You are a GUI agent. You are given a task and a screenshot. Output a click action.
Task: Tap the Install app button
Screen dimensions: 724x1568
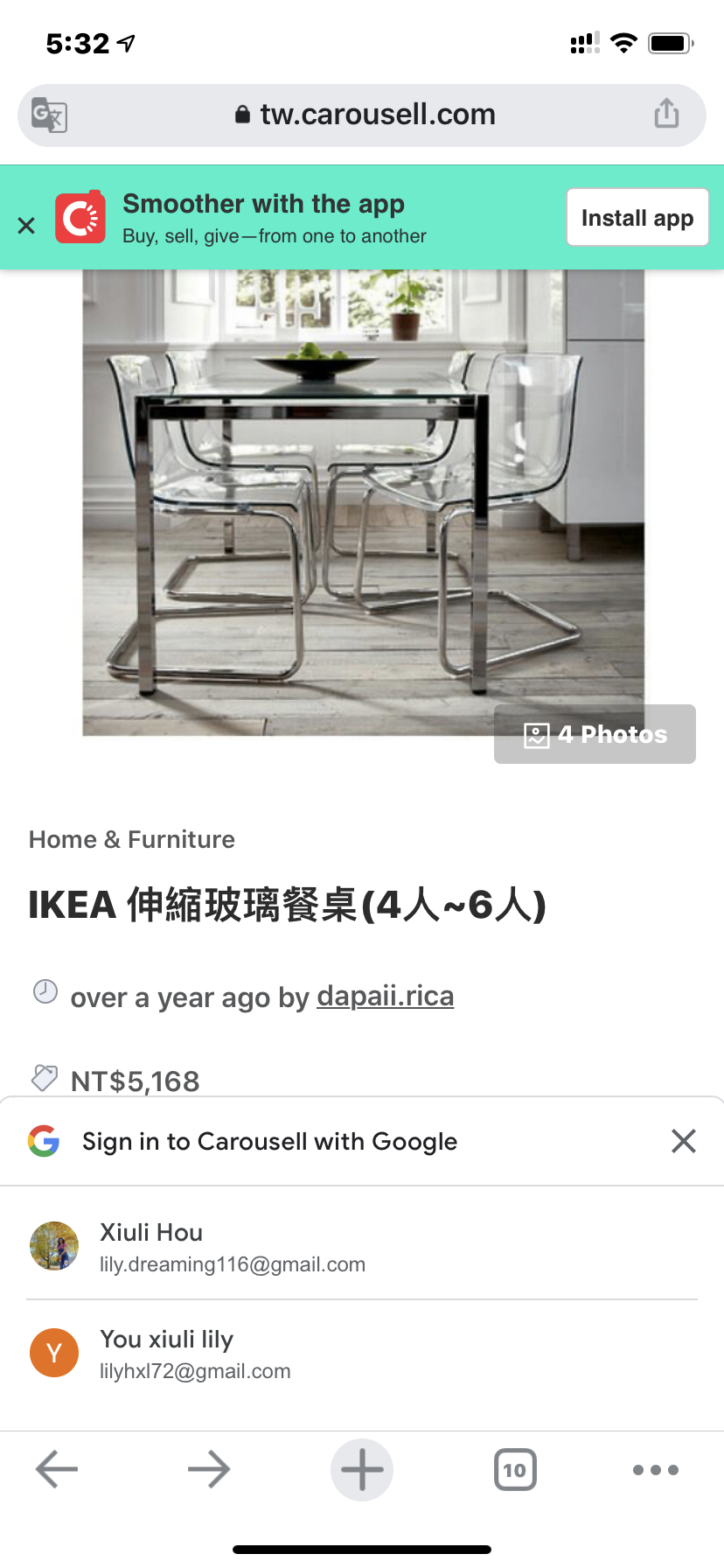tap(637, 218)
